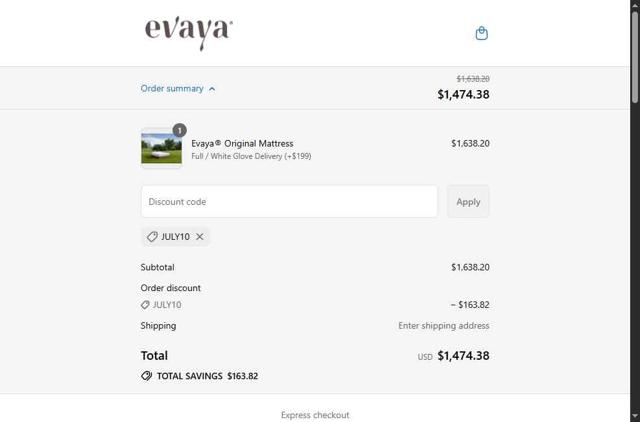Viewport: 640px width, 422px height.
Task: Focus the Discount code field
Action: pos(289,201)
